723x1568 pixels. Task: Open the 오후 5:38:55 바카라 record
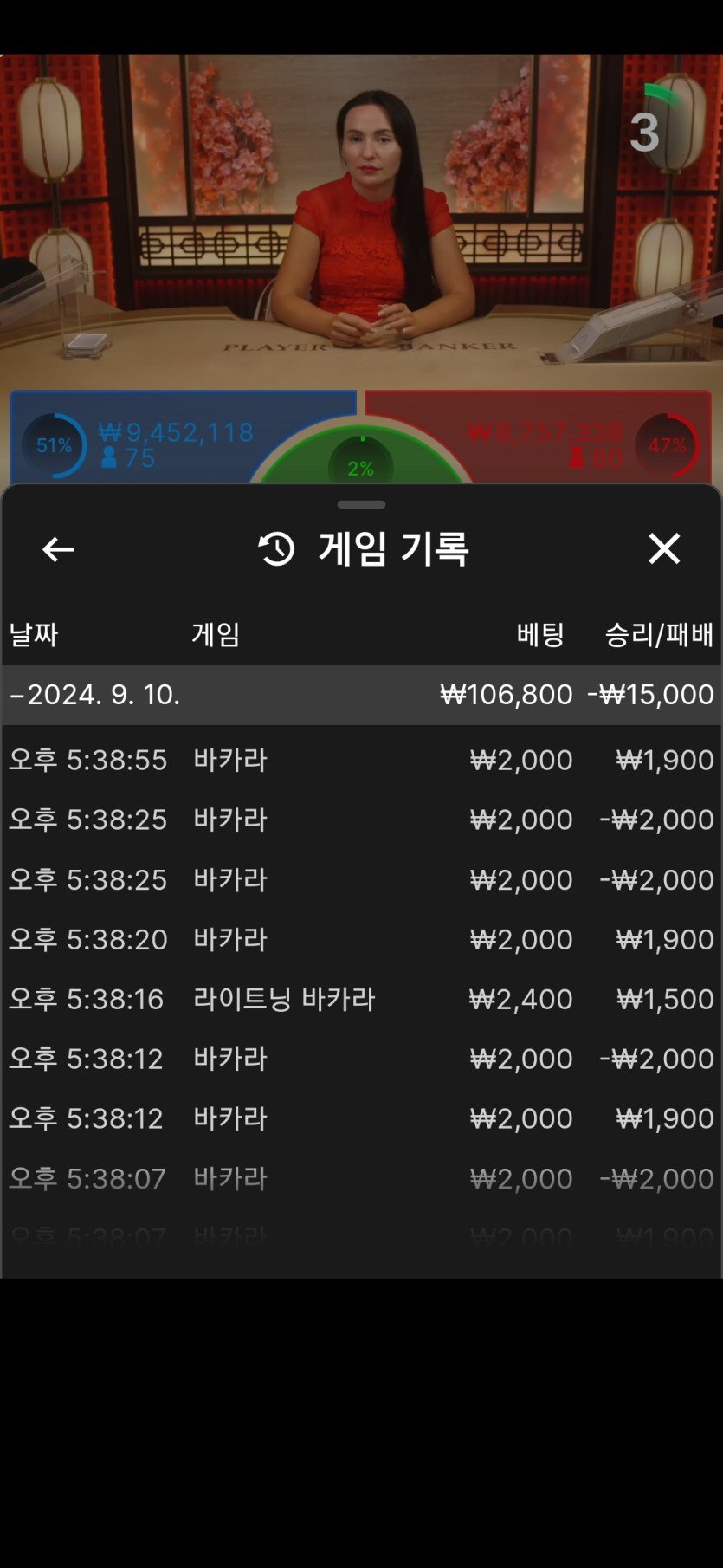tap(361, 760)
